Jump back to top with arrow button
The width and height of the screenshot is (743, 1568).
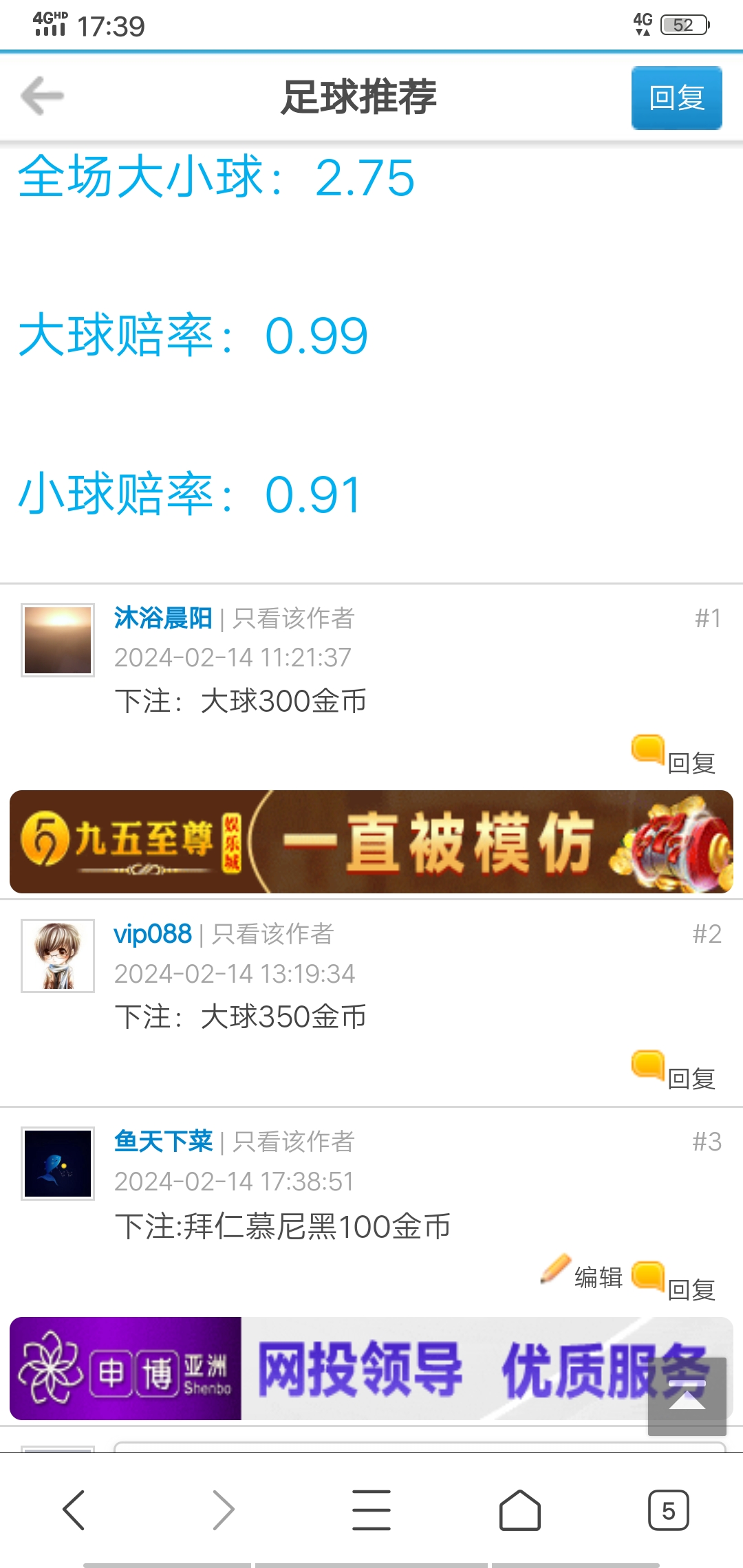tap(687, 1396)
